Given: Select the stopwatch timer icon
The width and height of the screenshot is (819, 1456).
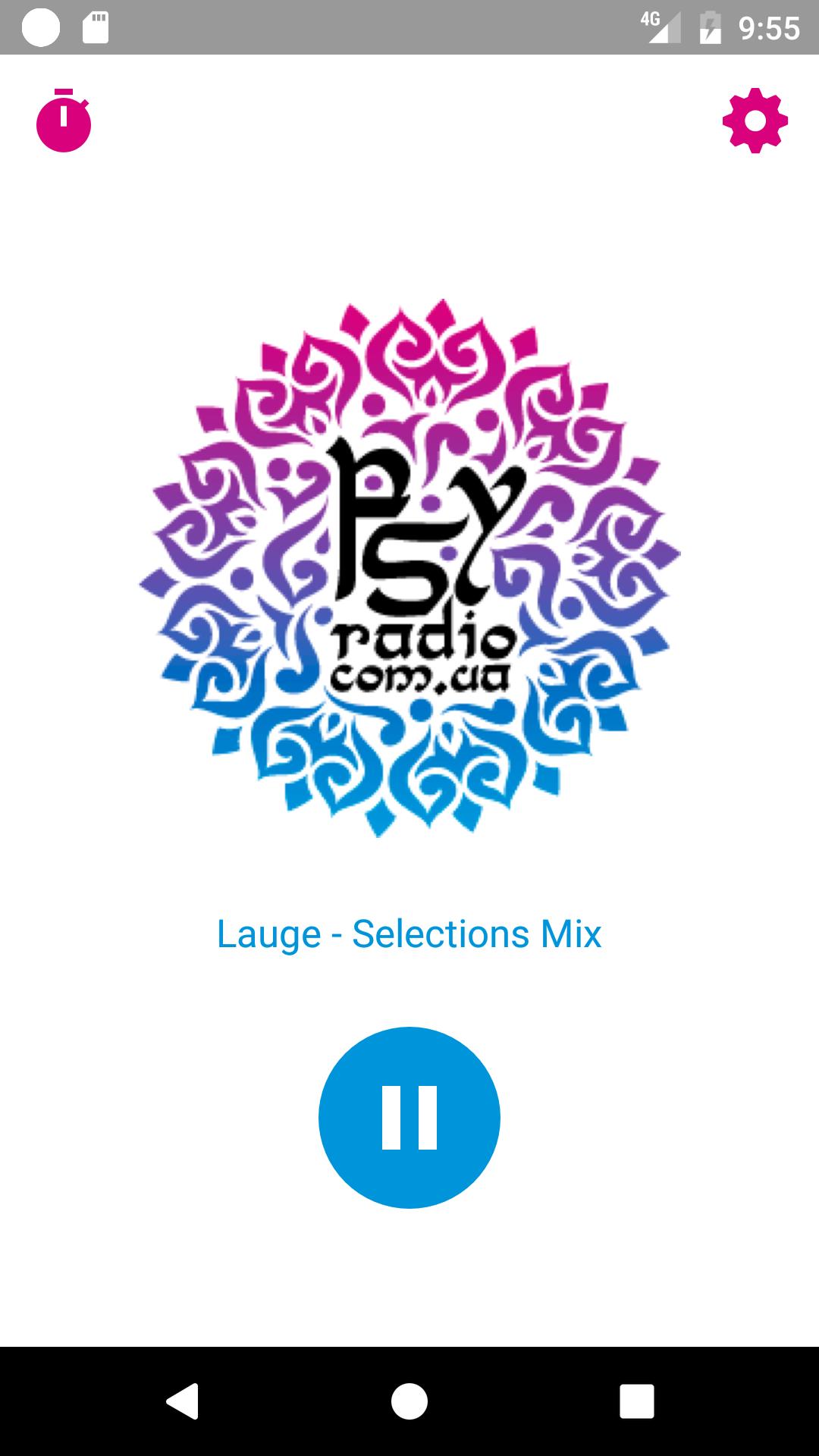Looking at the screenshot, I should pos(64,120).
